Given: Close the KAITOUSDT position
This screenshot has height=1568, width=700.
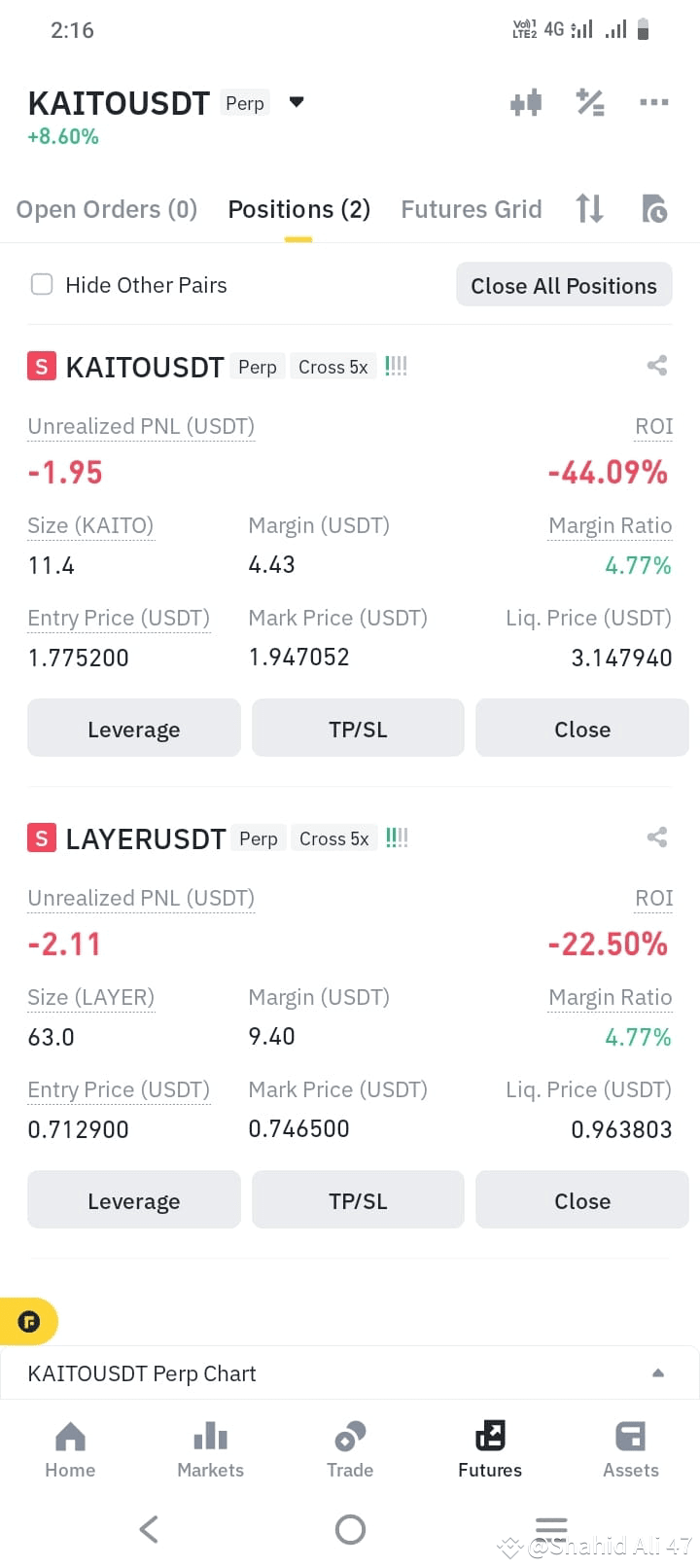Looking at the screenshot, I should pyautogui.click(x=582, y=729).
